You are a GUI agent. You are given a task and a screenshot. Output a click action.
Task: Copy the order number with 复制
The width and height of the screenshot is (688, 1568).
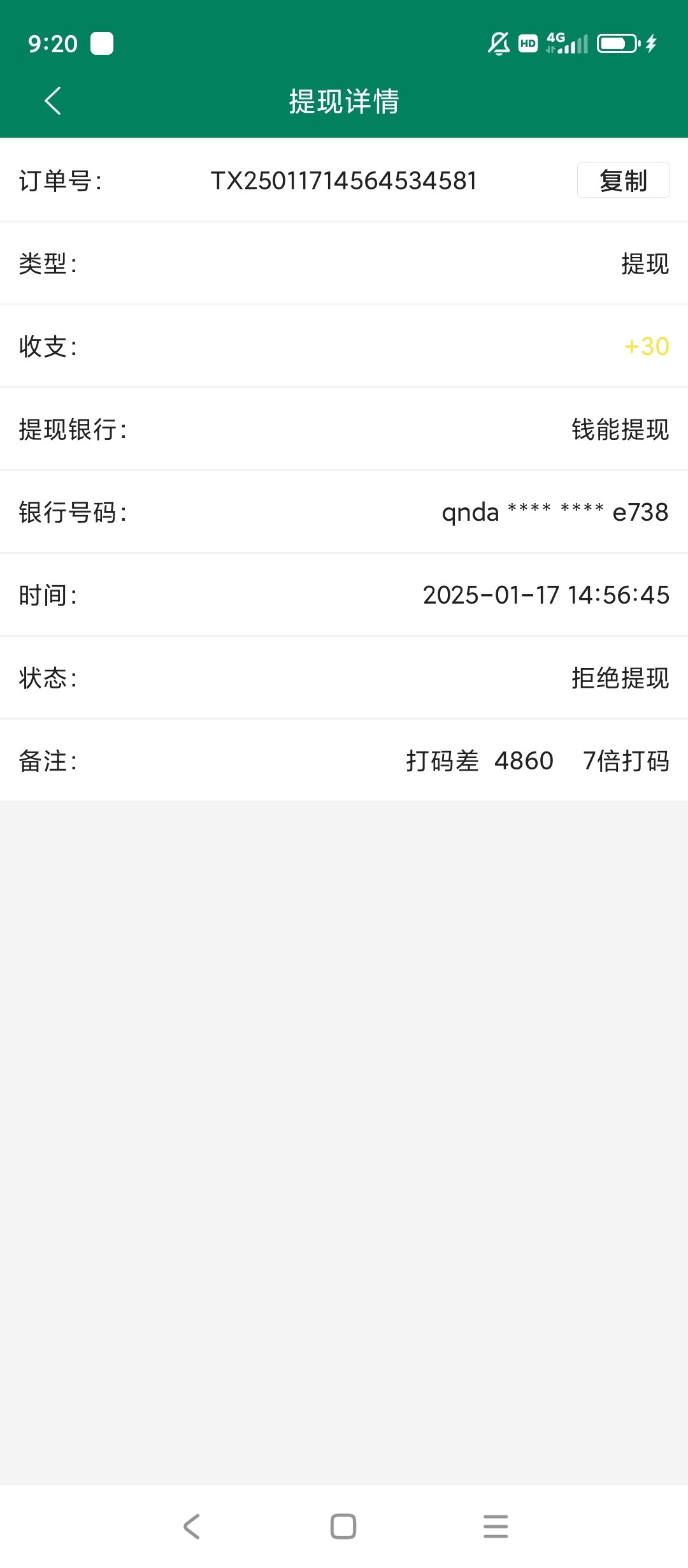coord(623,180)
